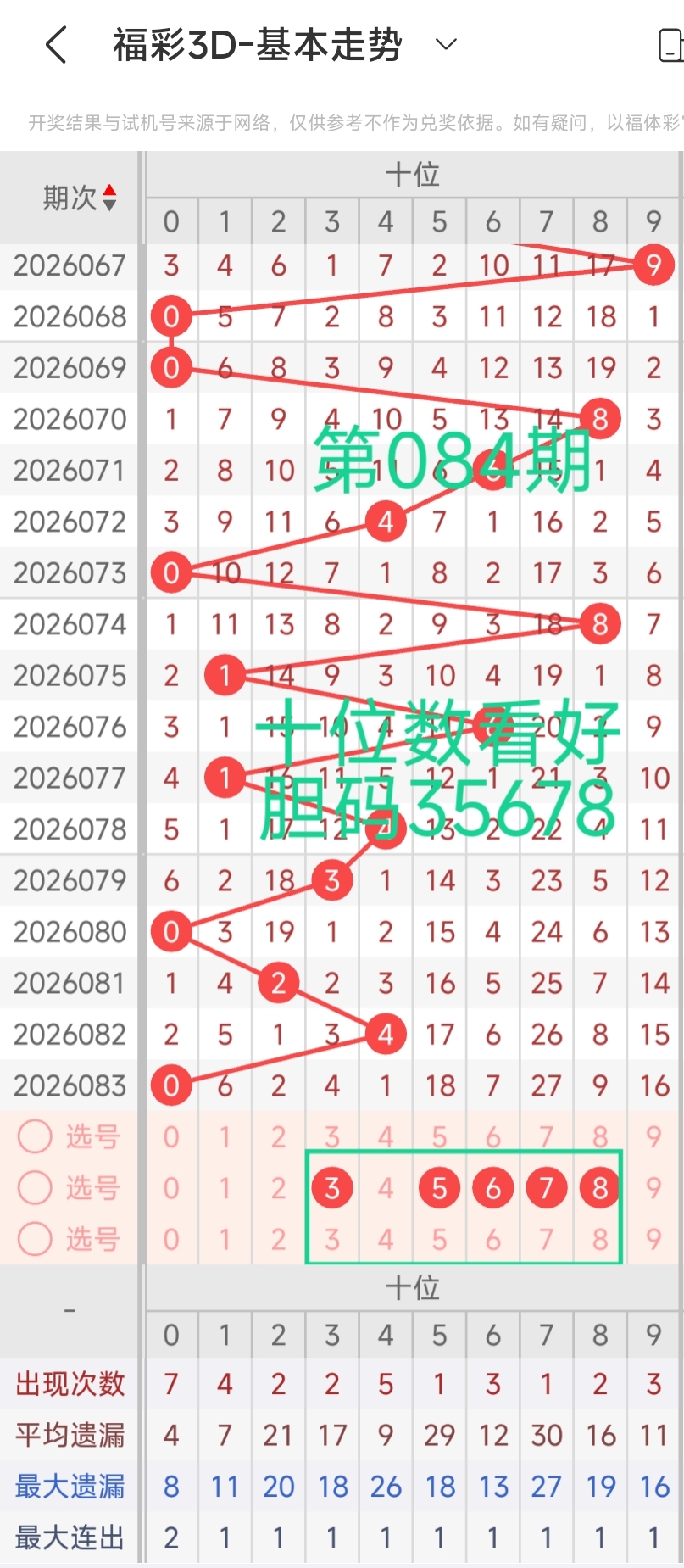Open the dropdown next to 福彩3D-基本走势 title
The image size is (684, 1568).
coord(444,44)
